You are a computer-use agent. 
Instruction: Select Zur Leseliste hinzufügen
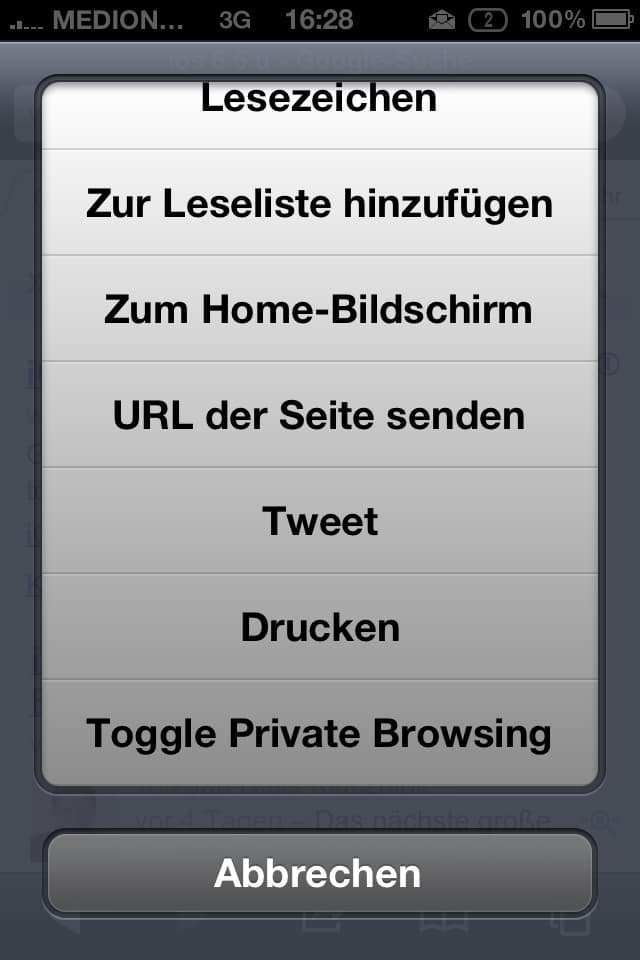(319, 203)
